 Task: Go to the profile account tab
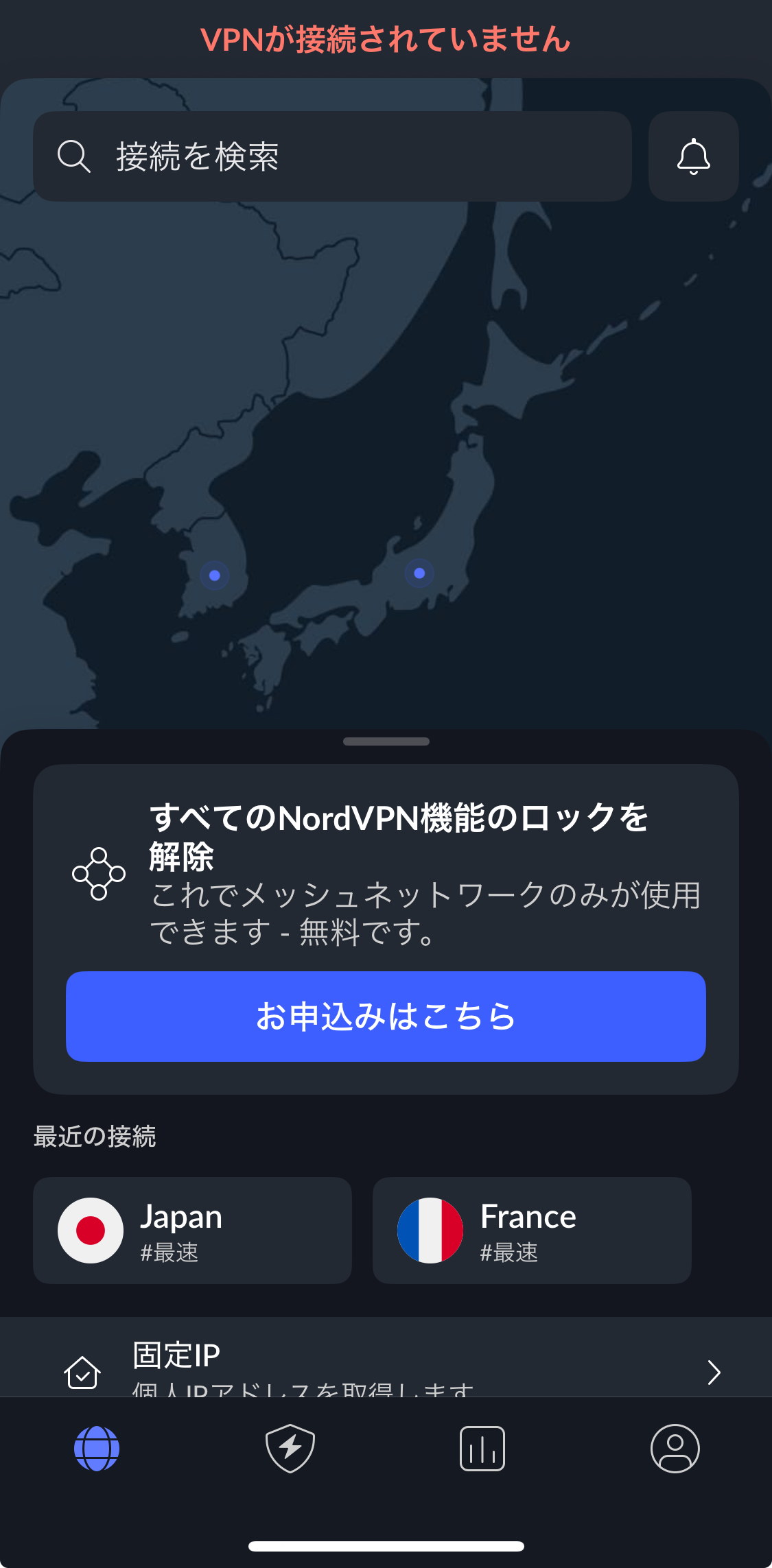pyautogui.click(x=675, y=1448)
